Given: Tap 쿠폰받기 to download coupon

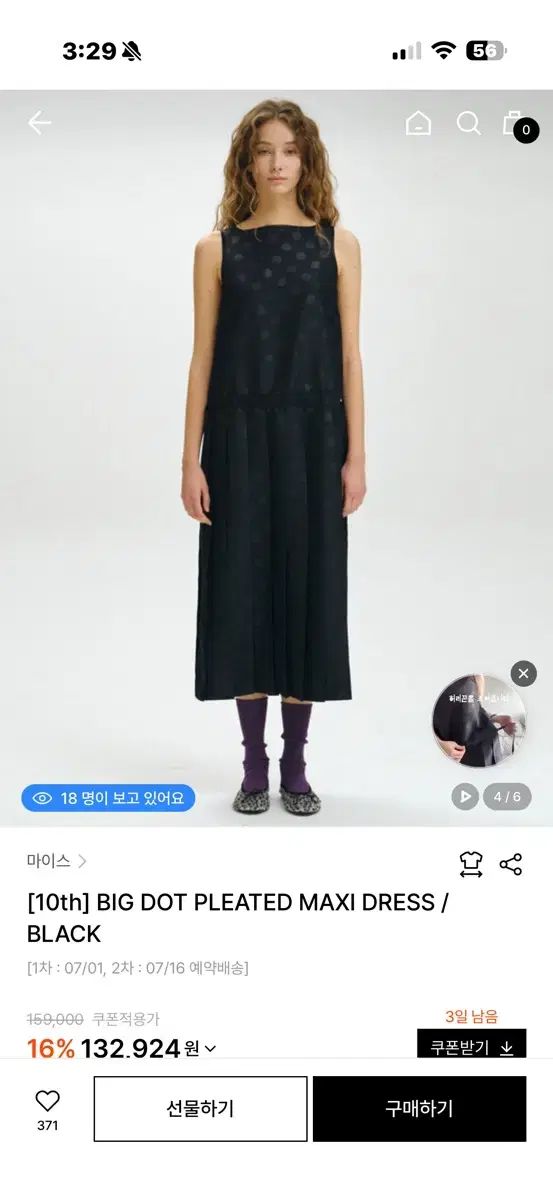Looking at the screenshot, I should pyautogui.click(x=471, y=1046).
